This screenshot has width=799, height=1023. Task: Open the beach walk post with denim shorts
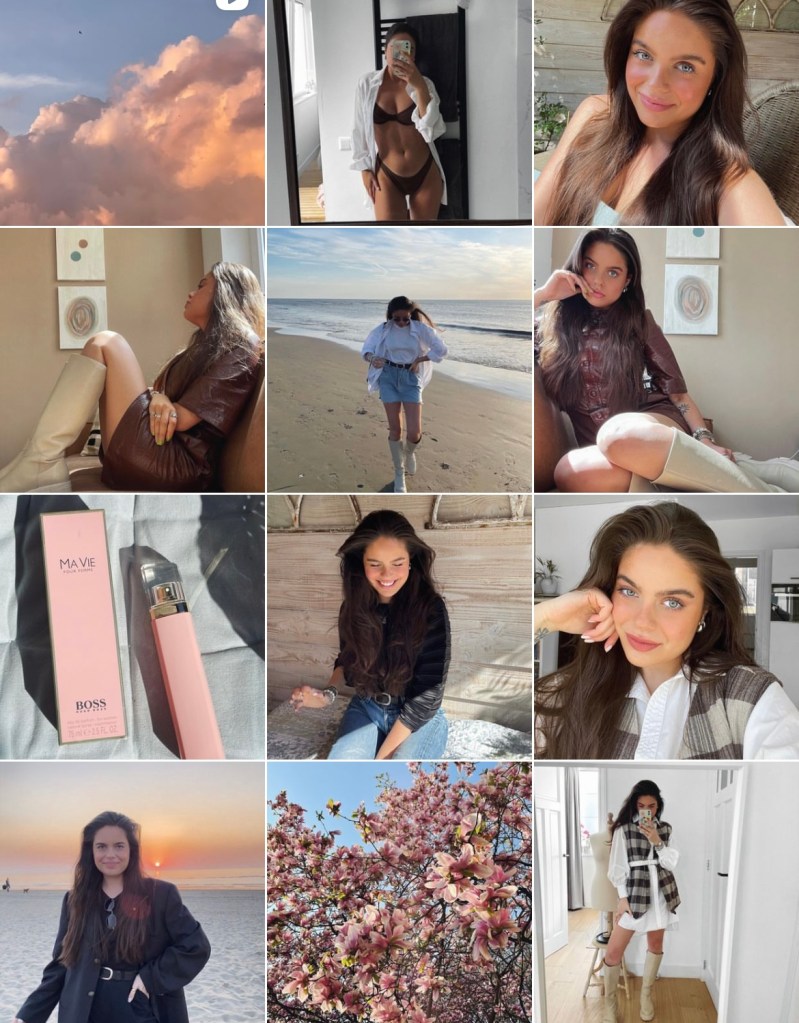point(399,360)
